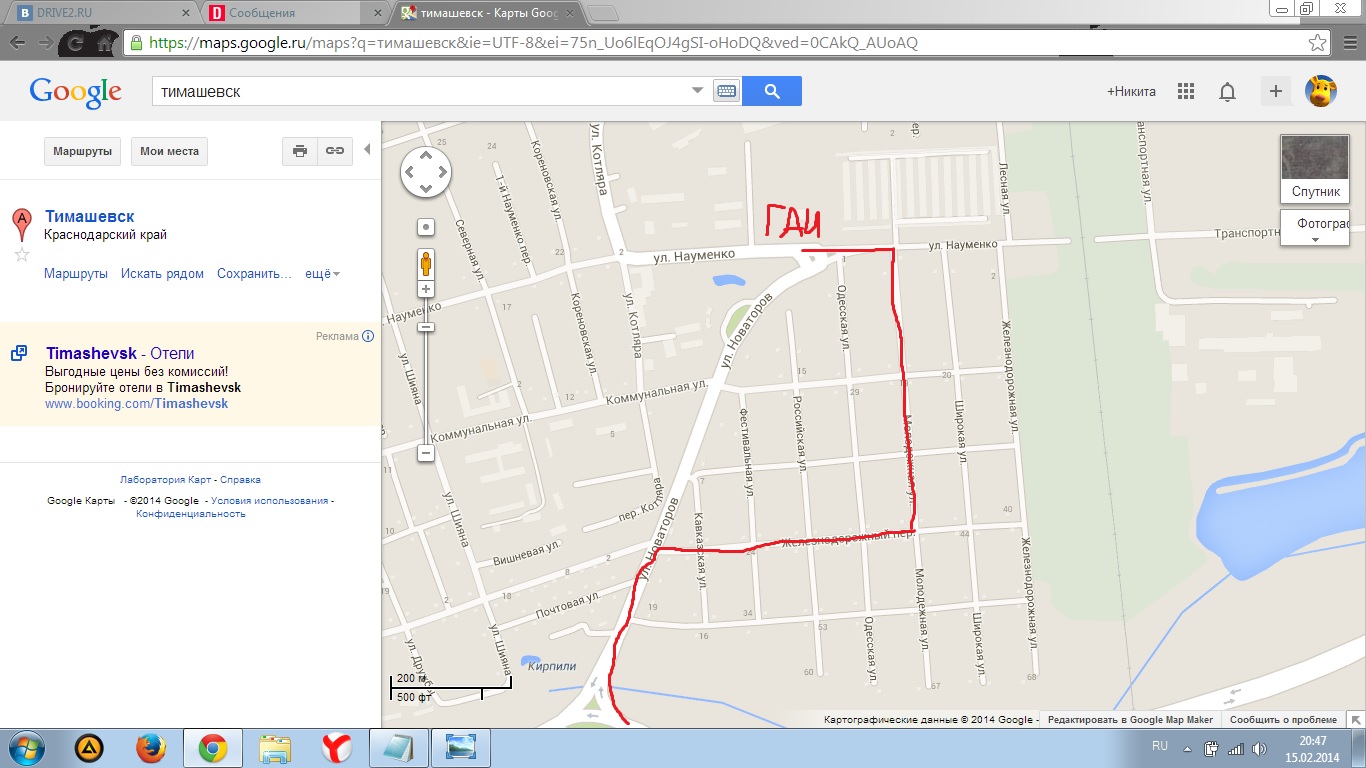This screenshot has width=1366, height=768.
Task: Open the Маршруты button in sidebar
Action: (82, 151)
